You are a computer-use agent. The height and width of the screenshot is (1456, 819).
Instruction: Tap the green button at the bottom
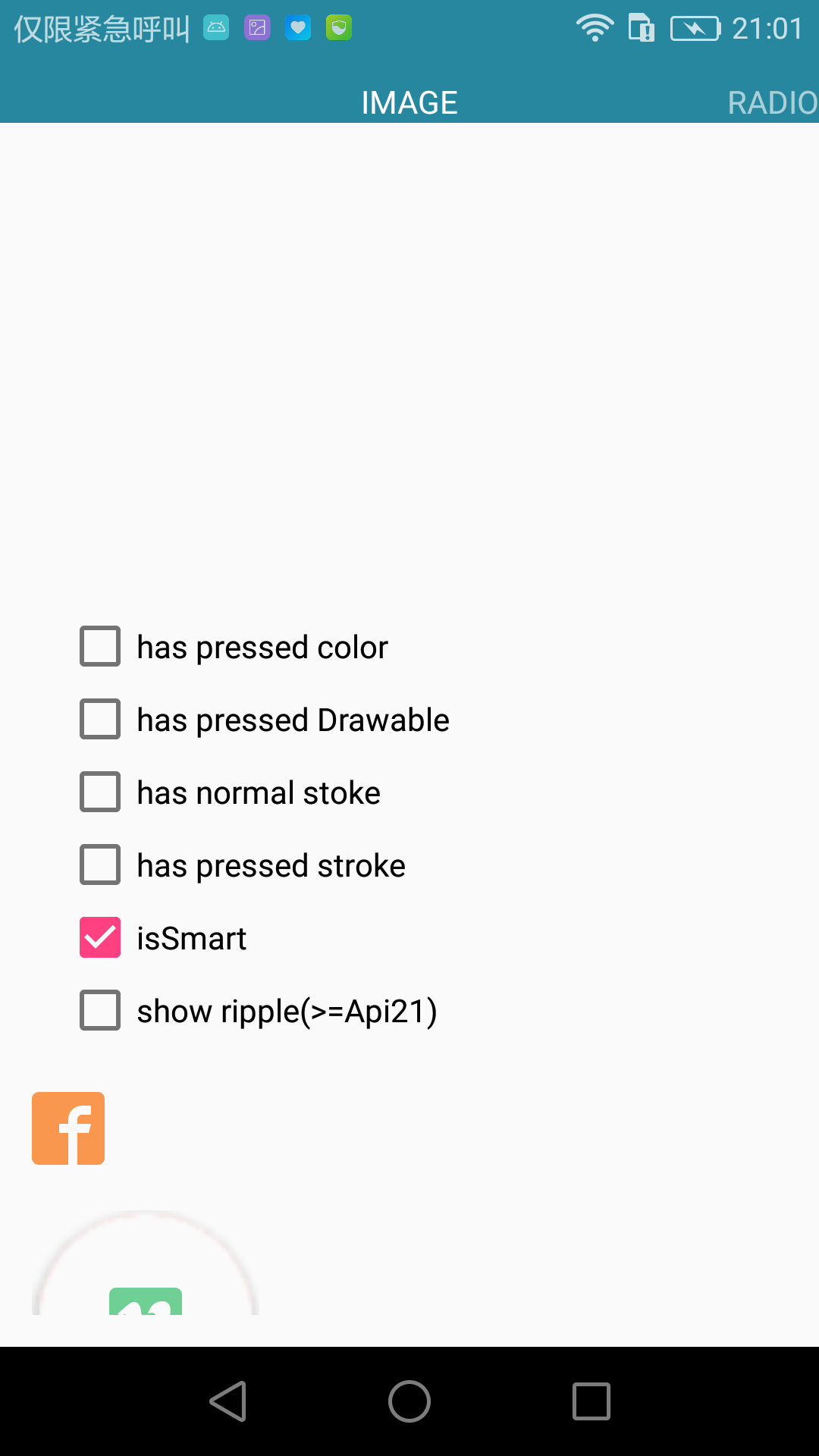tap(146, 1301)
